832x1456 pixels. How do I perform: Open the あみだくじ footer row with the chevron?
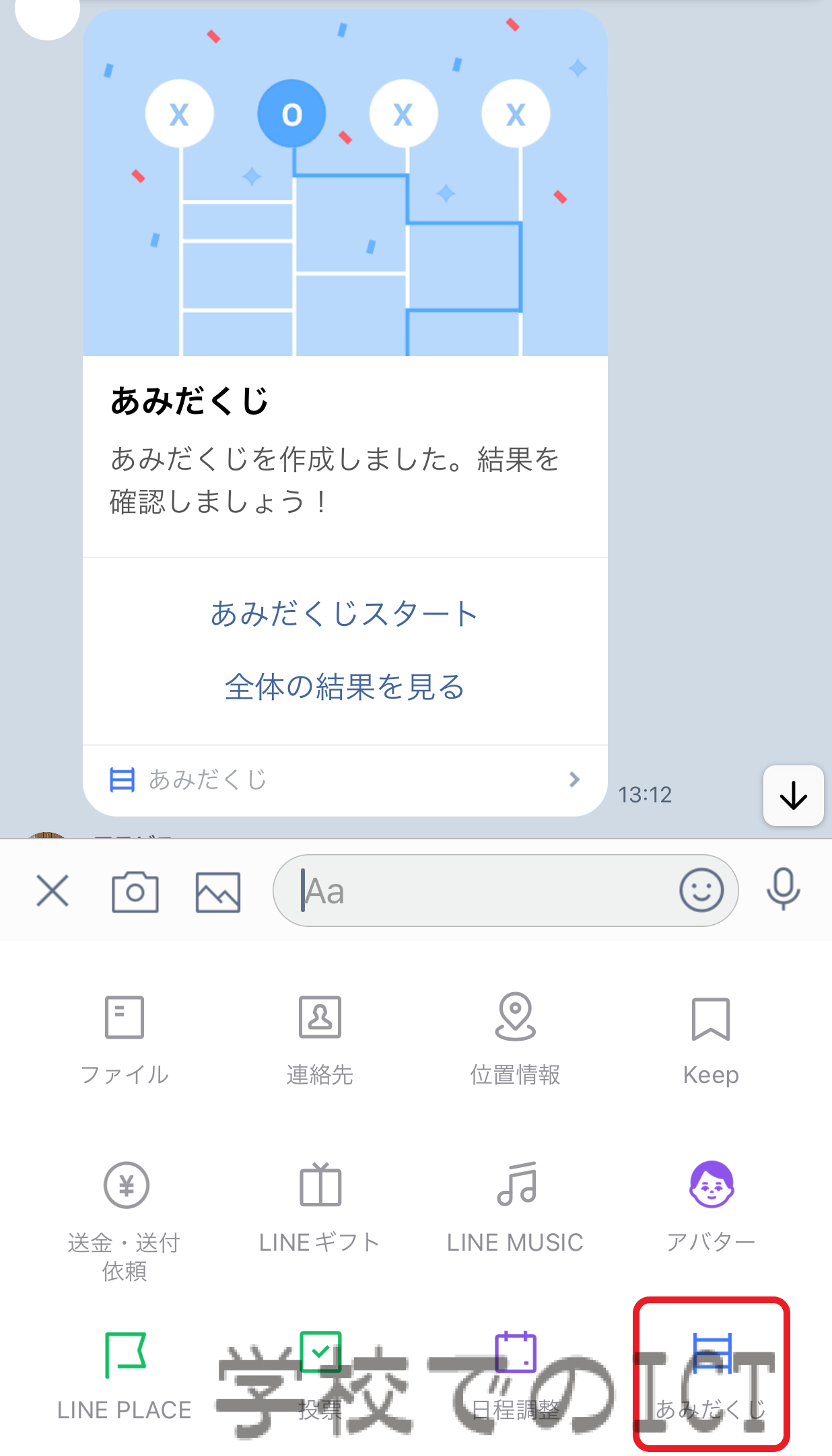click(x=345, y=779)
